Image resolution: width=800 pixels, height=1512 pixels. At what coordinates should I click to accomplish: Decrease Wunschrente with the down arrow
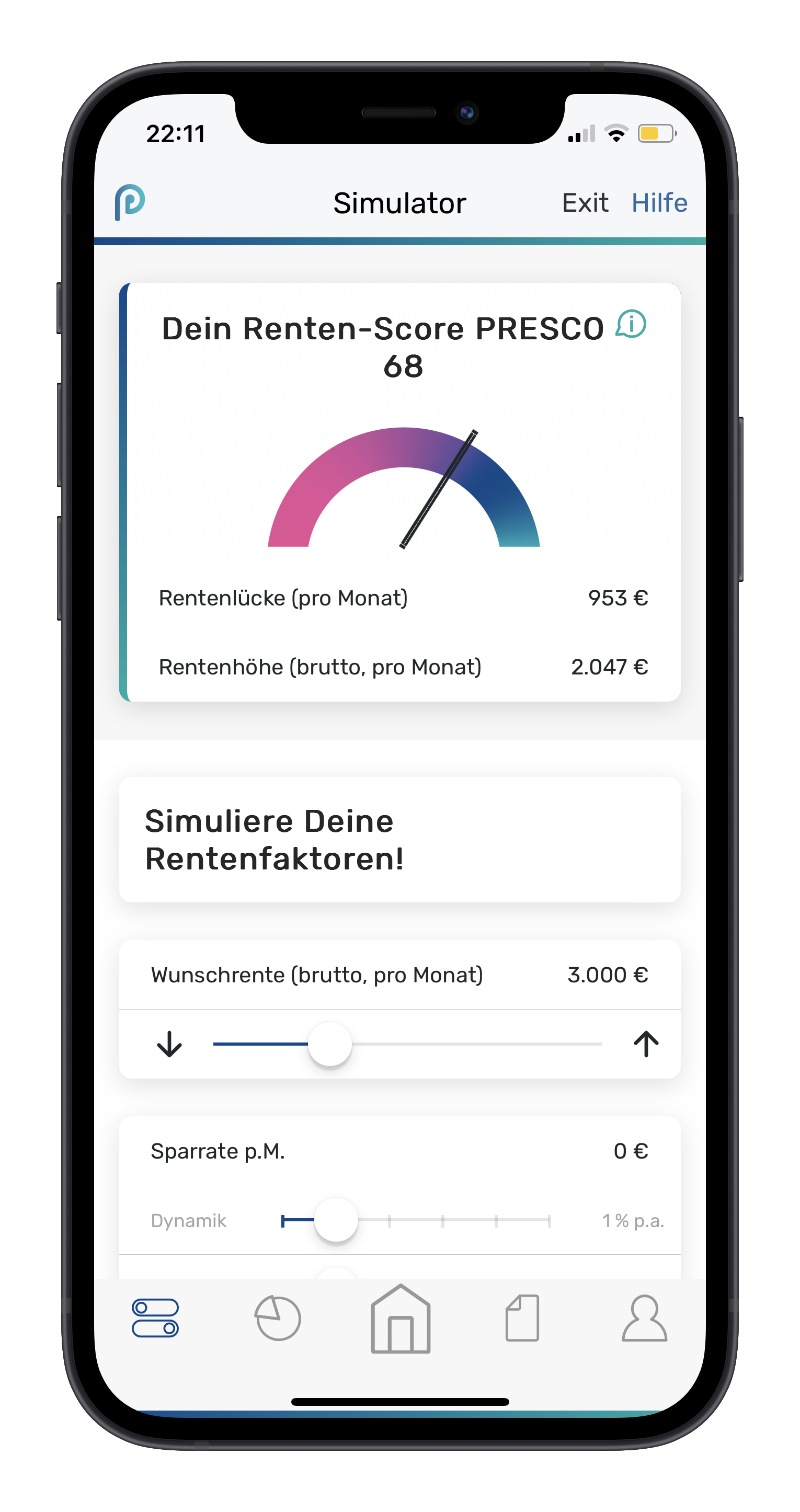169,1044
